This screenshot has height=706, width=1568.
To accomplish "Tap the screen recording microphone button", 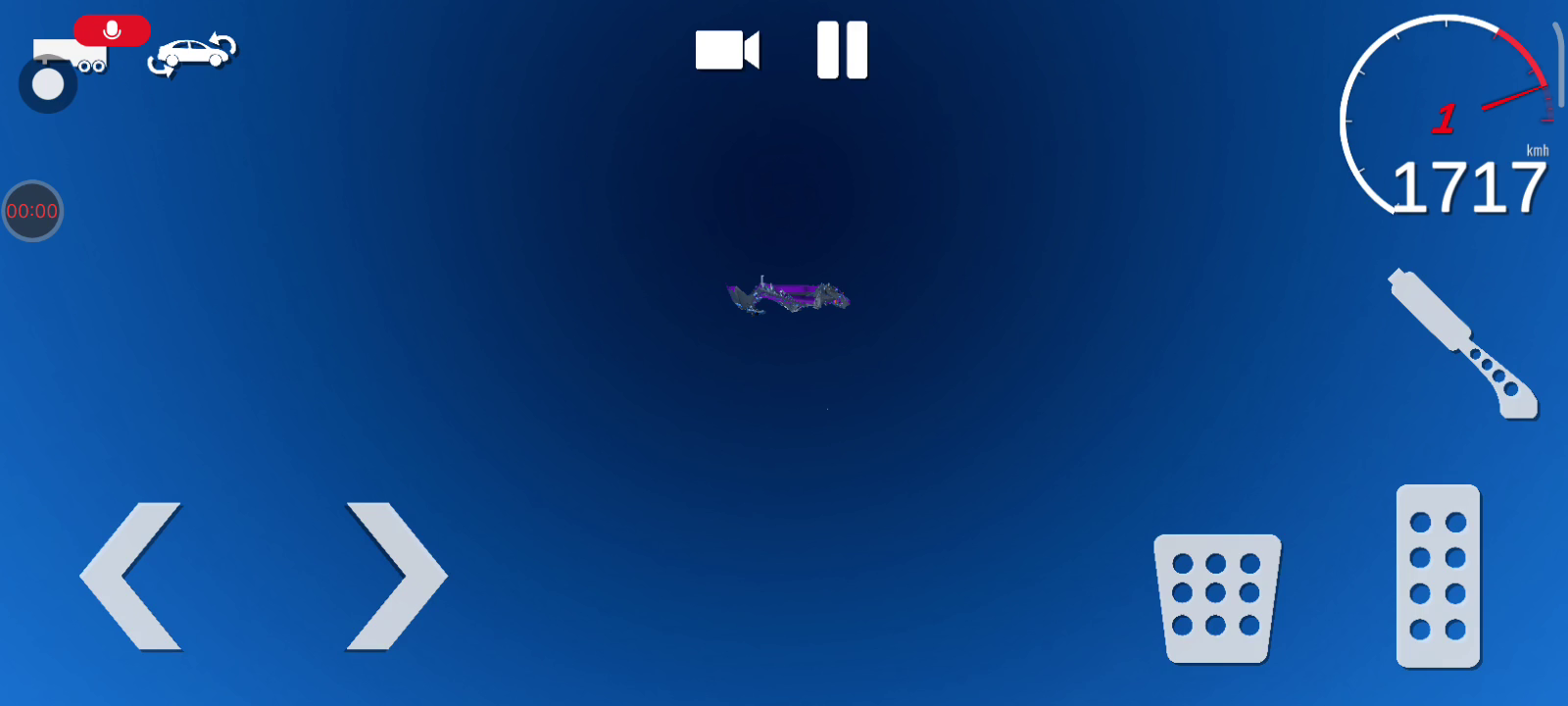I will (112, 30).
